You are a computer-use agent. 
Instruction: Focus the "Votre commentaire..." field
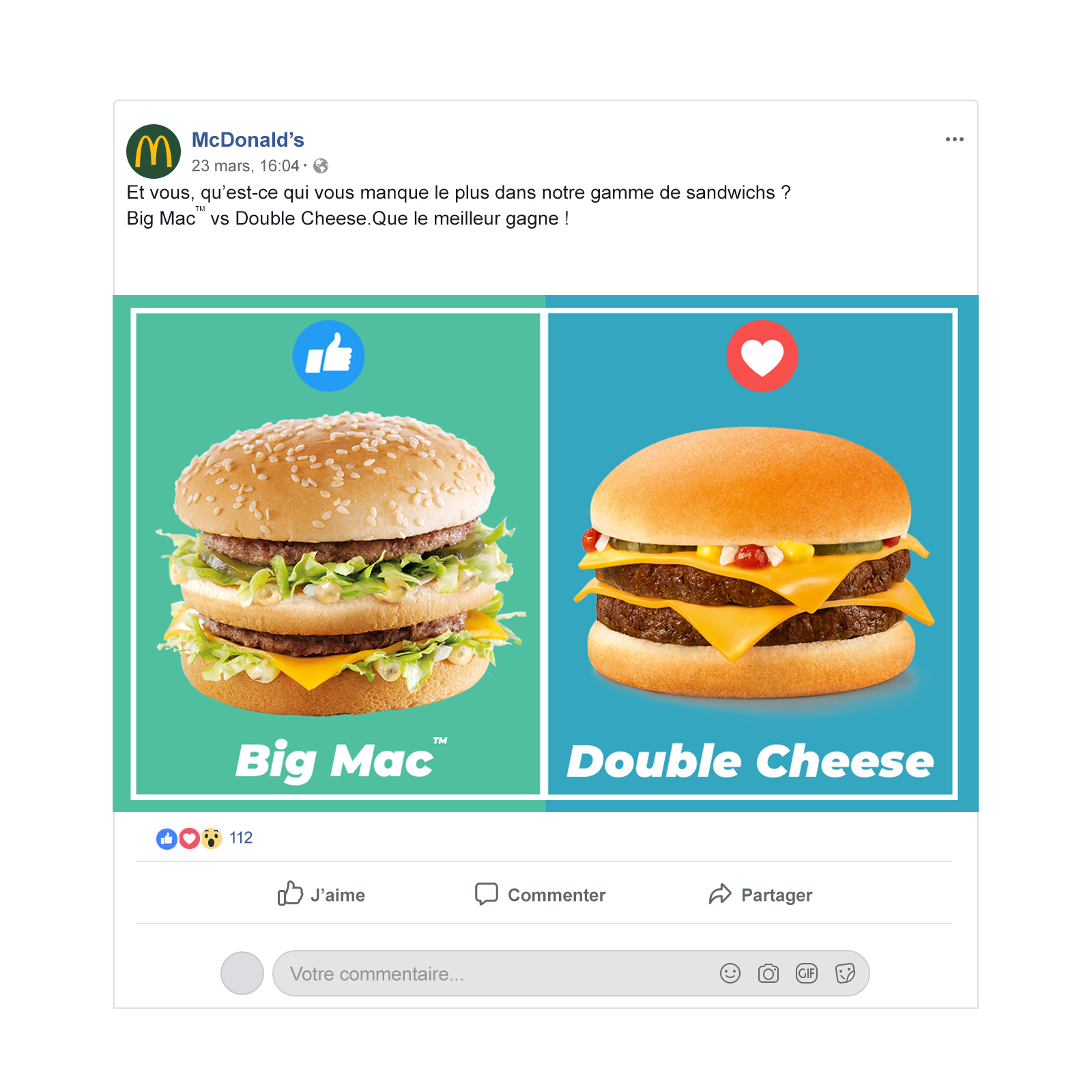[491, 974]
